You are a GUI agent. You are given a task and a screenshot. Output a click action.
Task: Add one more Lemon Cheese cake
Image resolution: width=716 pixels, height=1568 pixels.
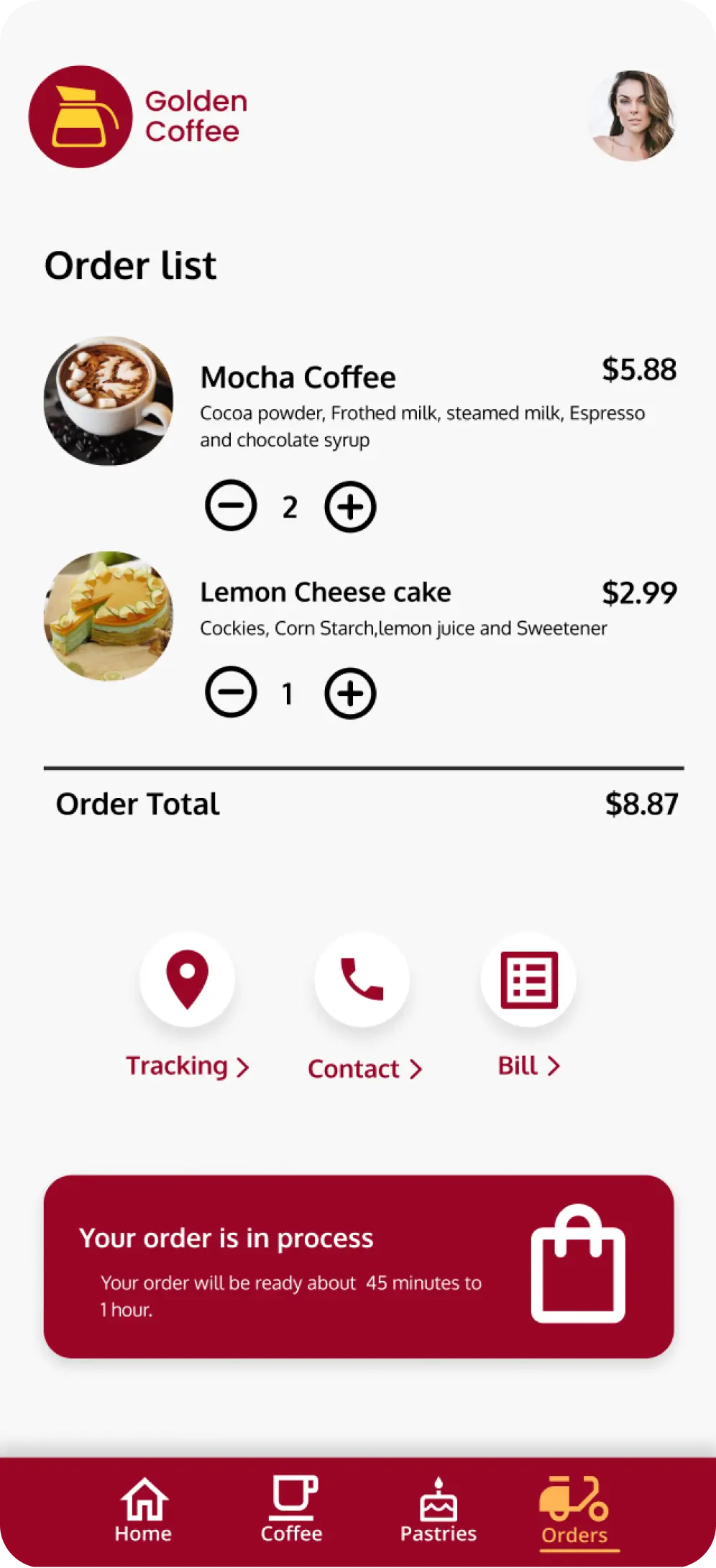coord(350,693)
